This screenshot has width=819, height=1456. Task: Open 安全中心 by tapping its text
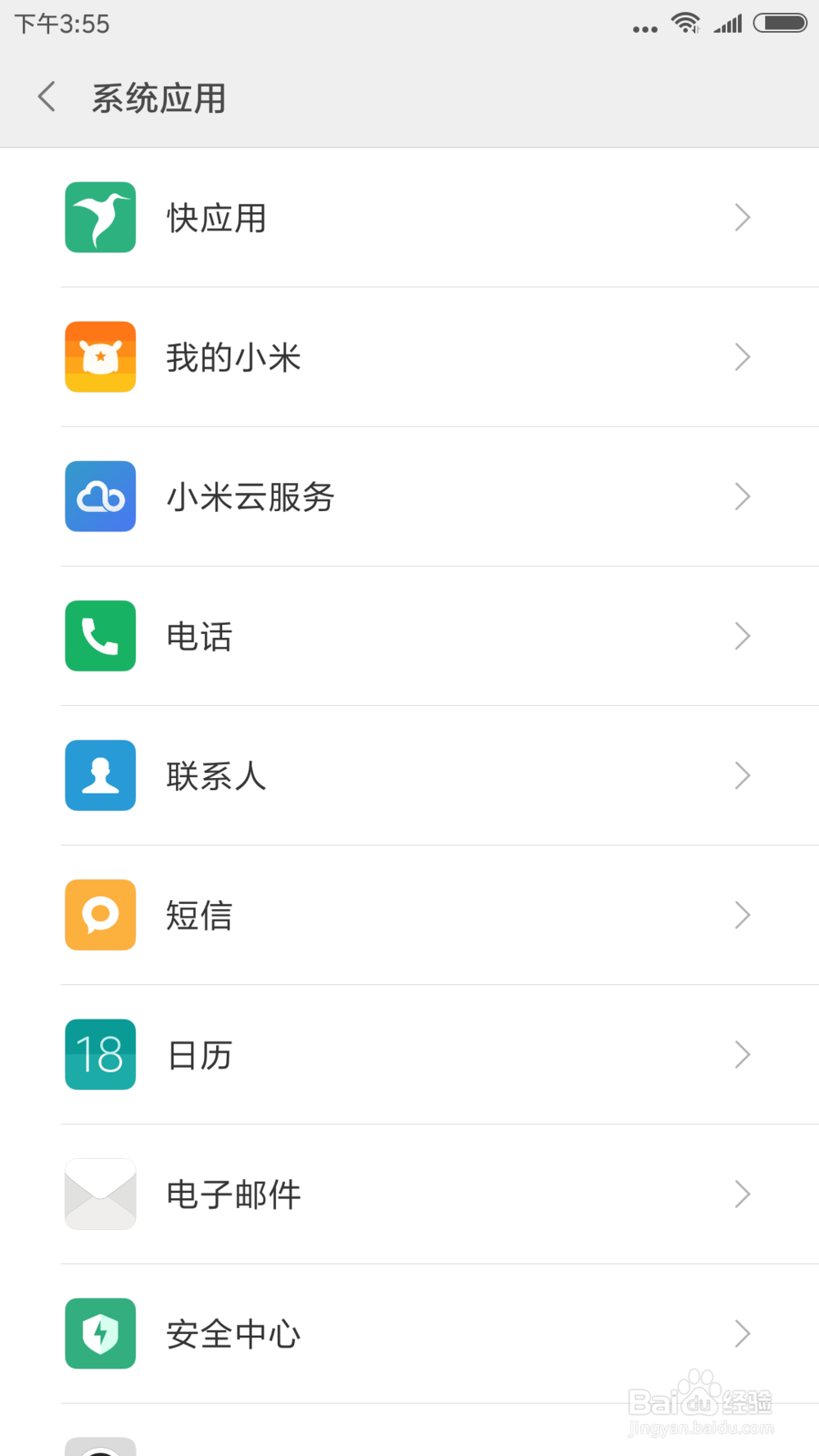233,1333
